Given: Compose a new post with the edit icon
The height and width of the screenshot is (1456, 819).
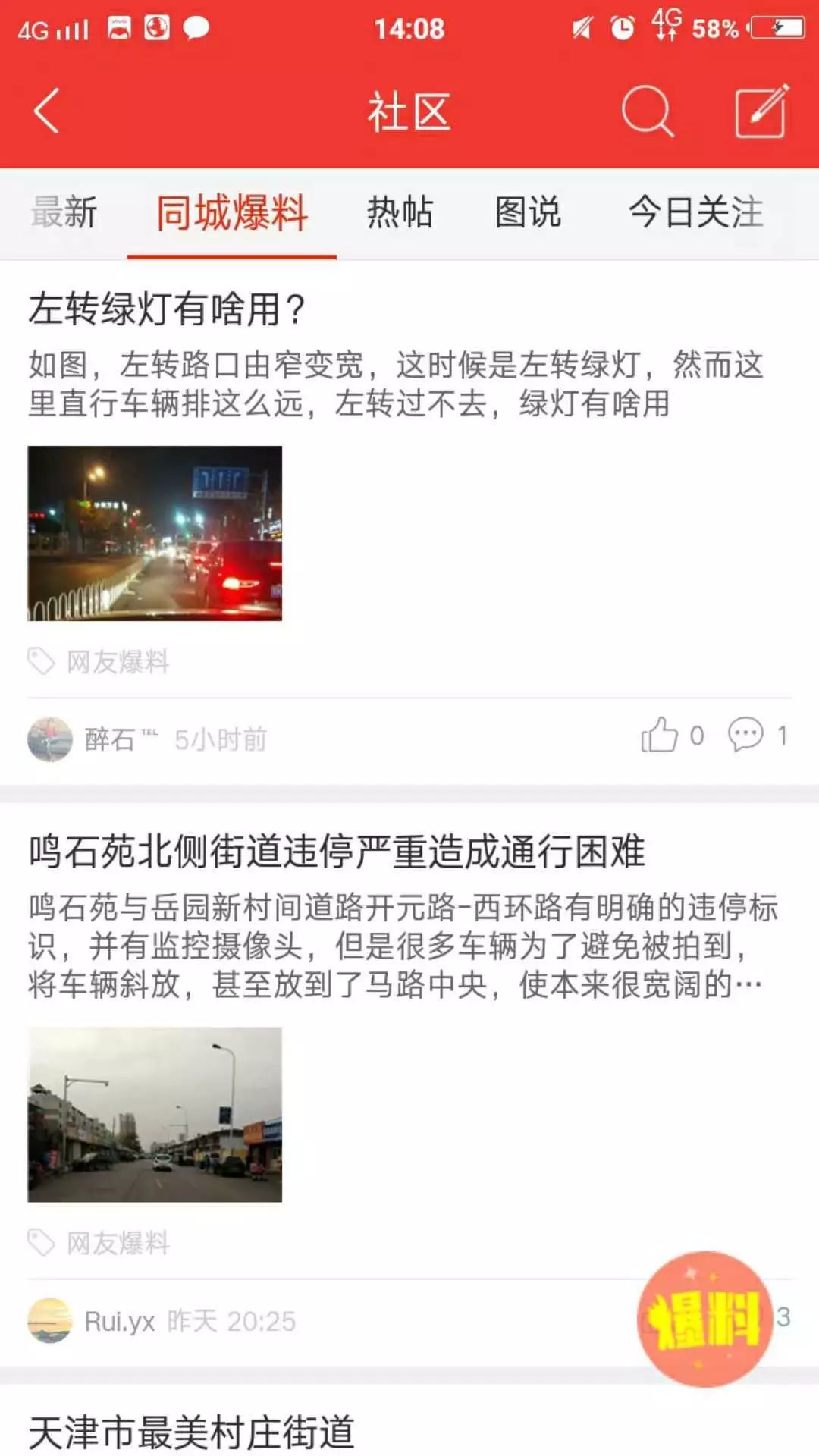Looking at the screenshot, I should [x=761, y=111].
